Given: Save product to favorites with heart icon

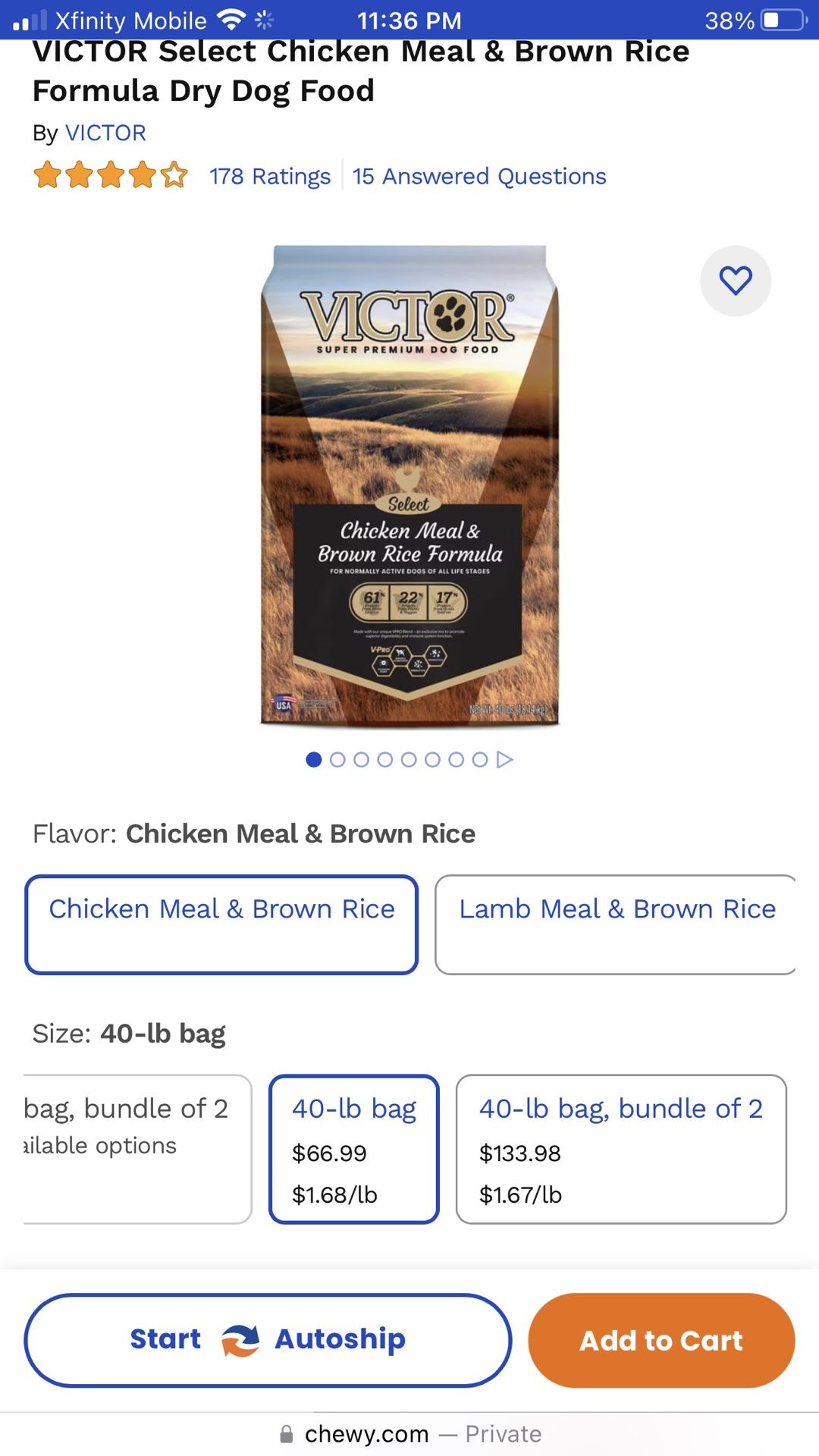Looking at the screenshot, I should (735, 281).
